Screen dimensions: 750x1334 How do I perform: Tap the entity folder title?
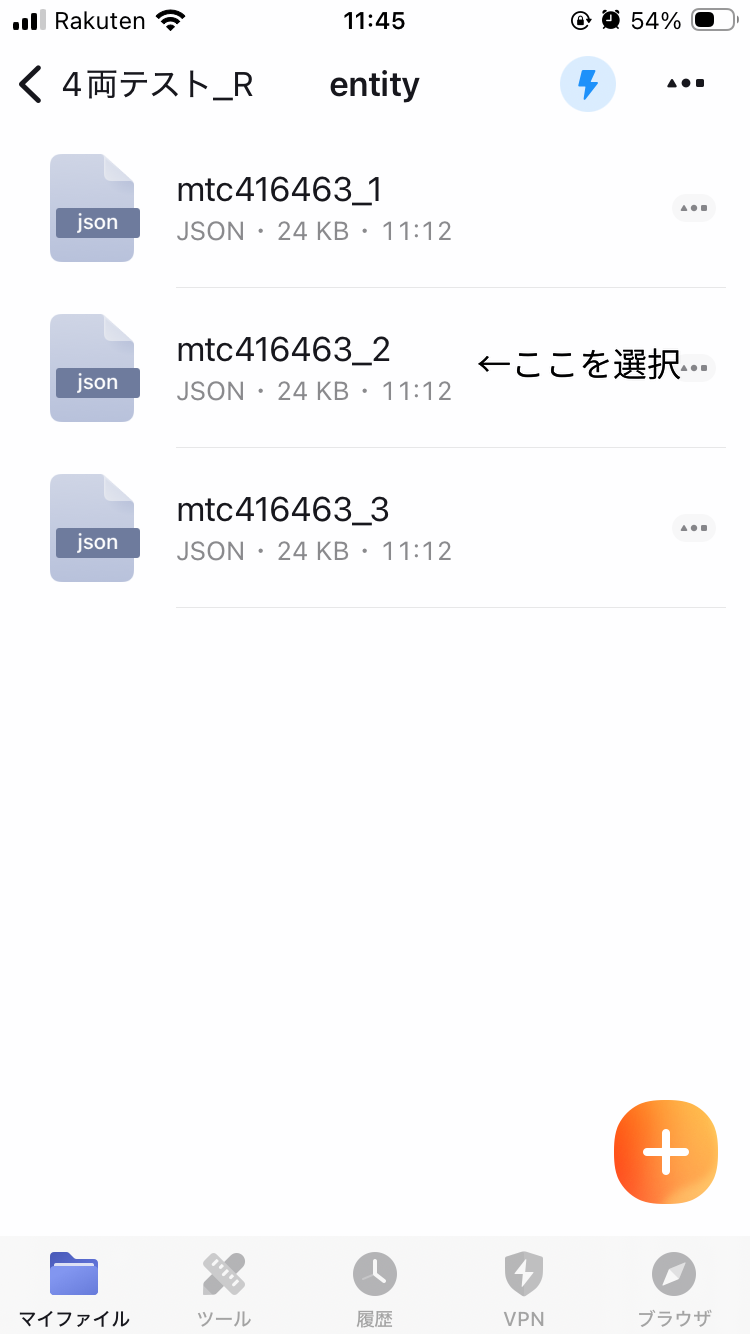374,85
